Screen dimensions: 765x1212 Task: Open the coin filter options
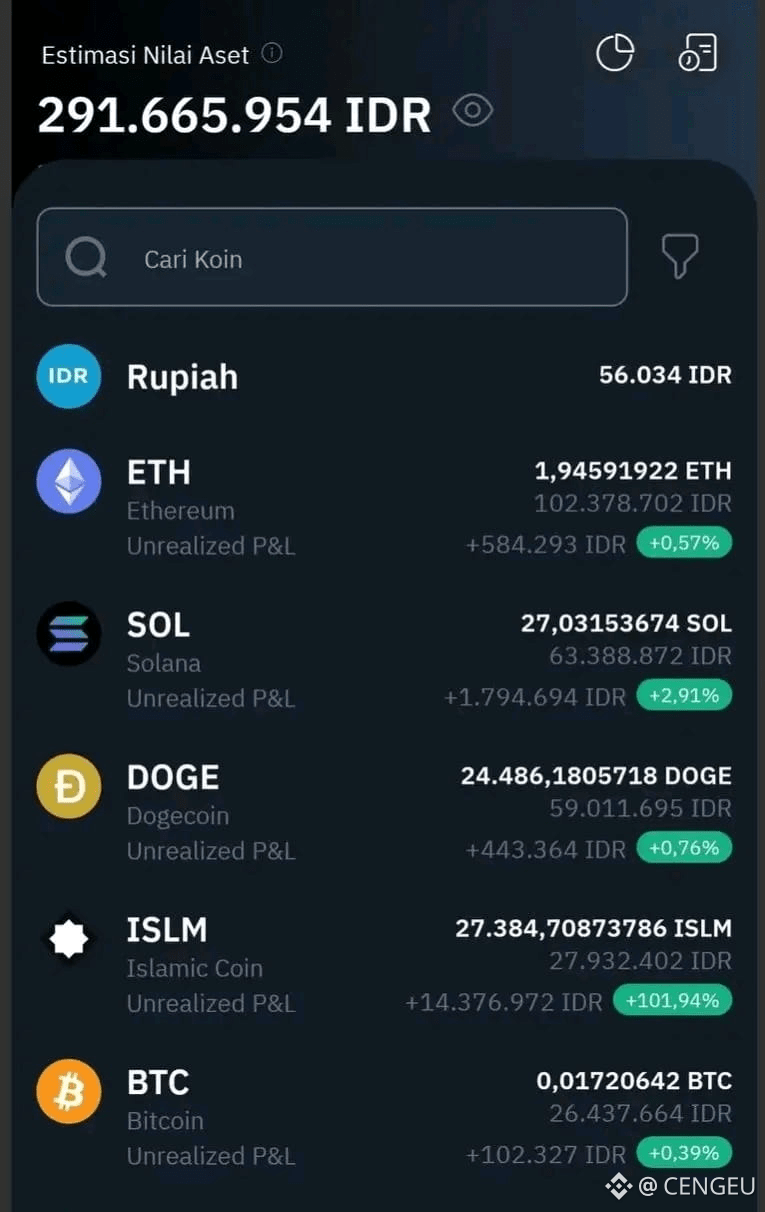pos(681,257)
